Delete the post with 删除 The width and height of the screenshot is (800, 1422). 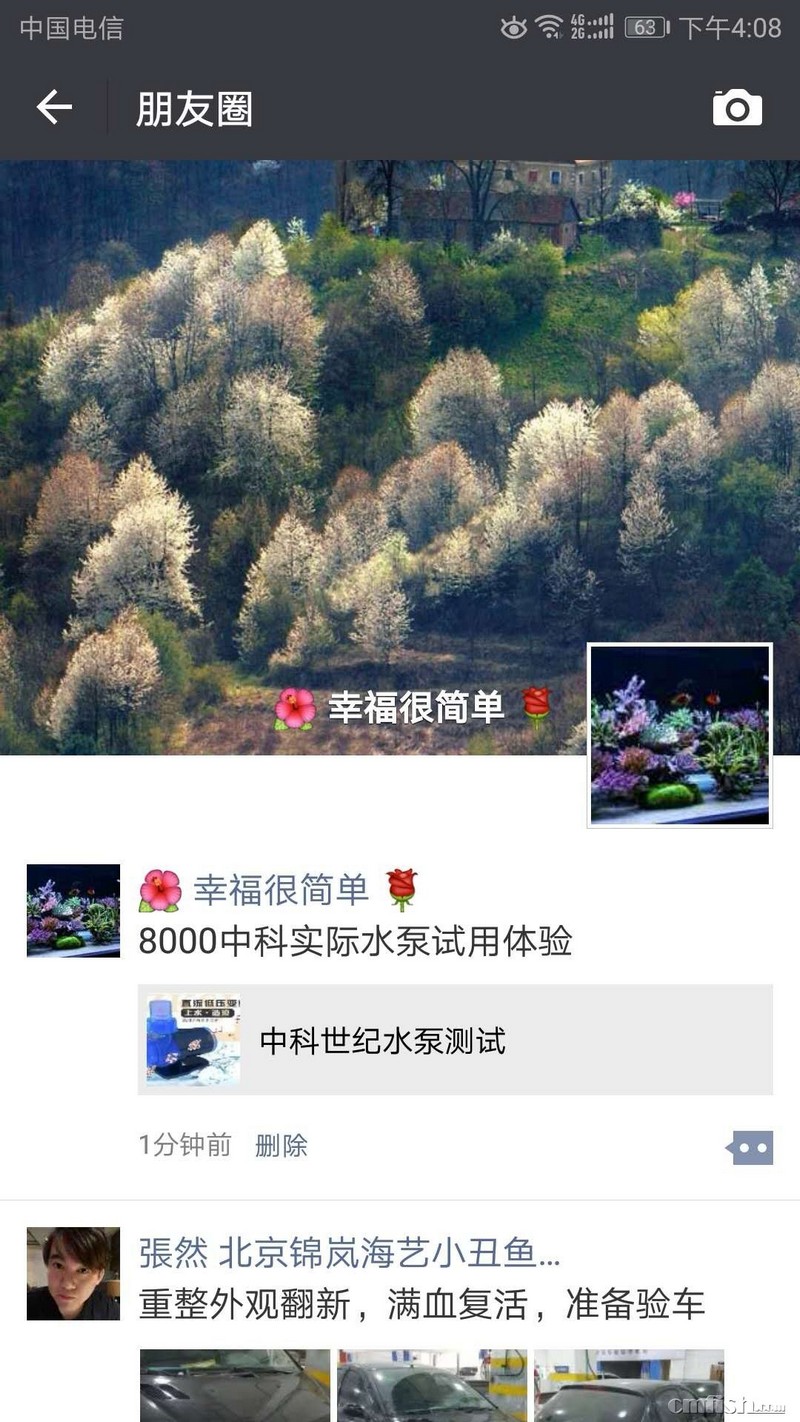[x=281, y=1145]
